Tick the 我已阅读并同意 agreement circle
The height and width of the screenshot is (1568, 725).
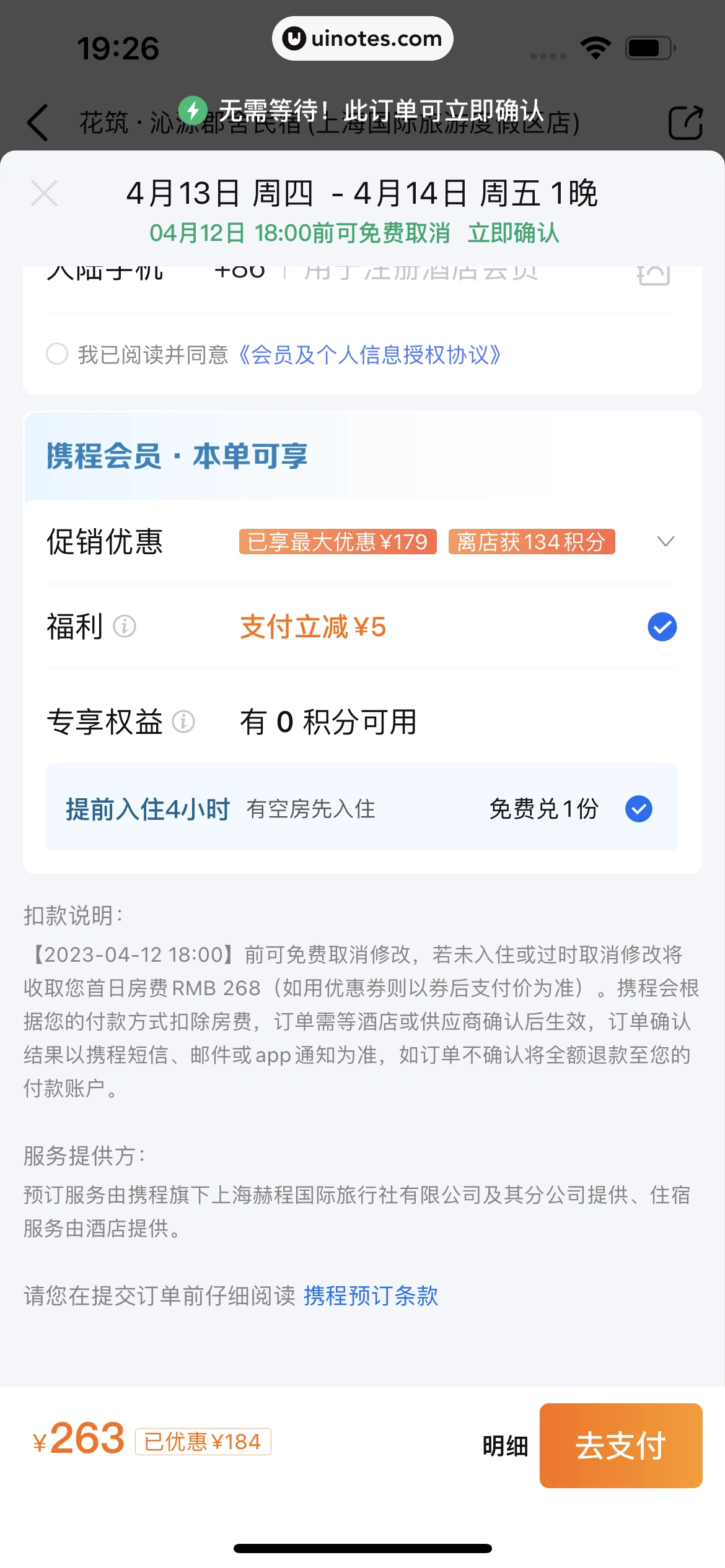(x=57, y=354)
